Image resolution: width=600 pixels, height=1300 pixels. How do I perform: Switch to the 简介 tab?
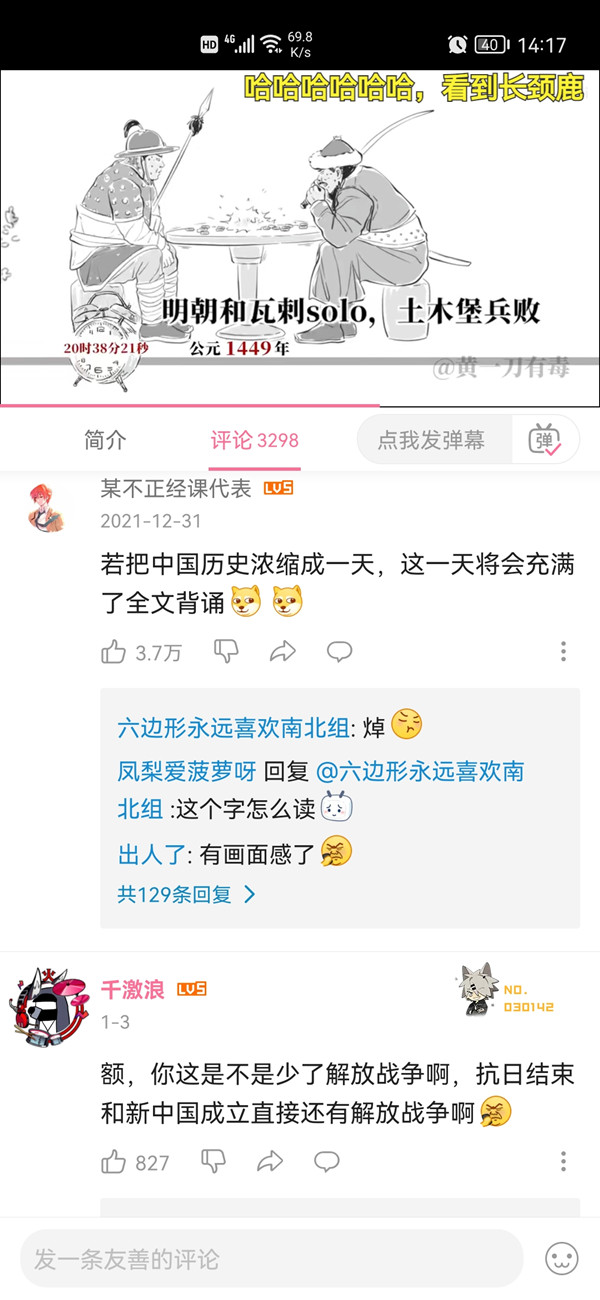point(105,440)
